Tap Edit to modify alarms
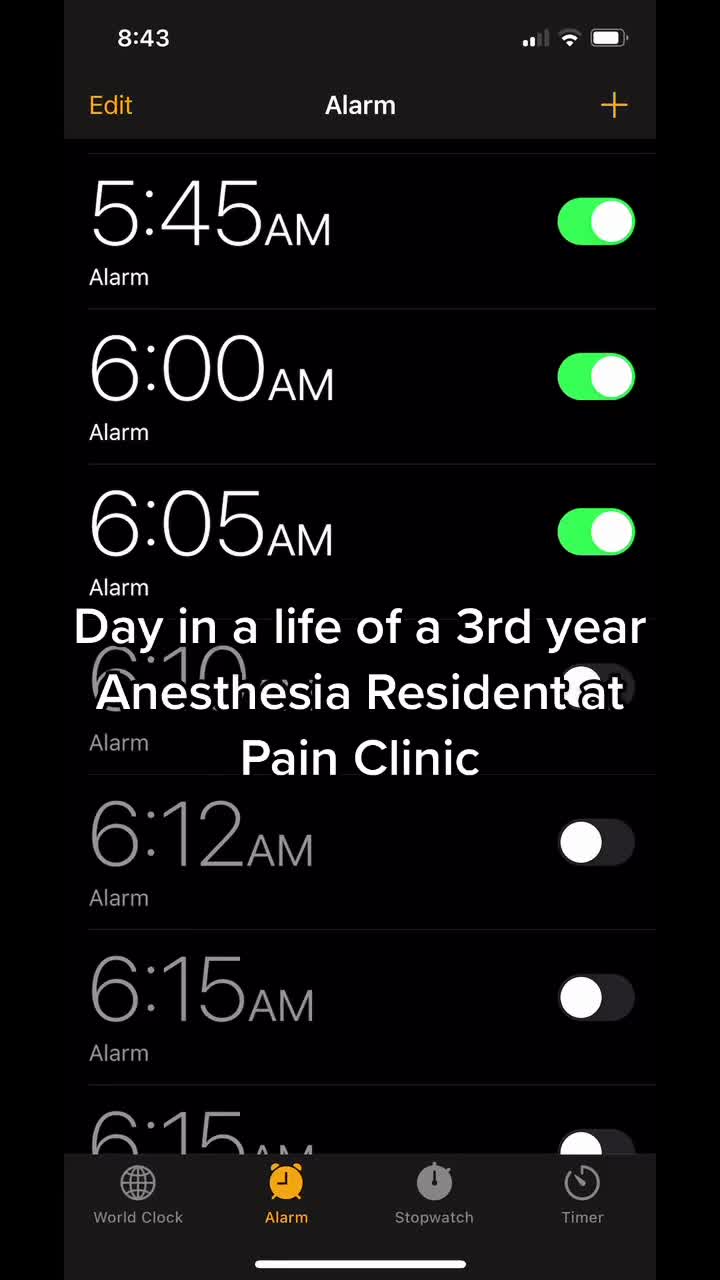The image size is (720, 1280). point(110,105)
